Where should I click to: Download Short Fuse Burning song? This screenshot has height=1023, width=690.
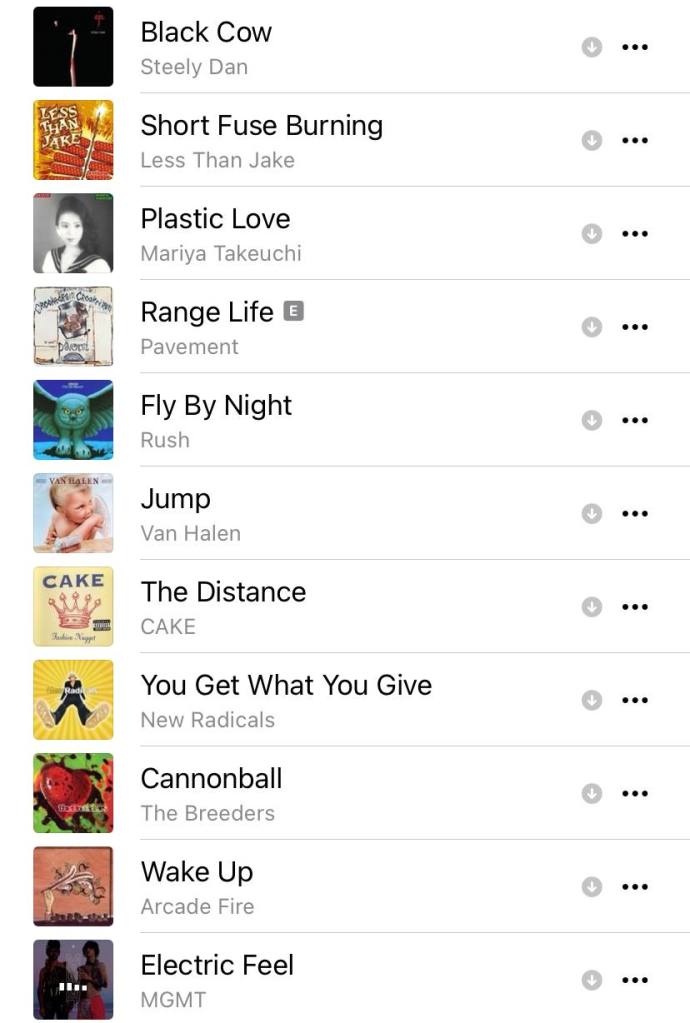click(592, 140)
